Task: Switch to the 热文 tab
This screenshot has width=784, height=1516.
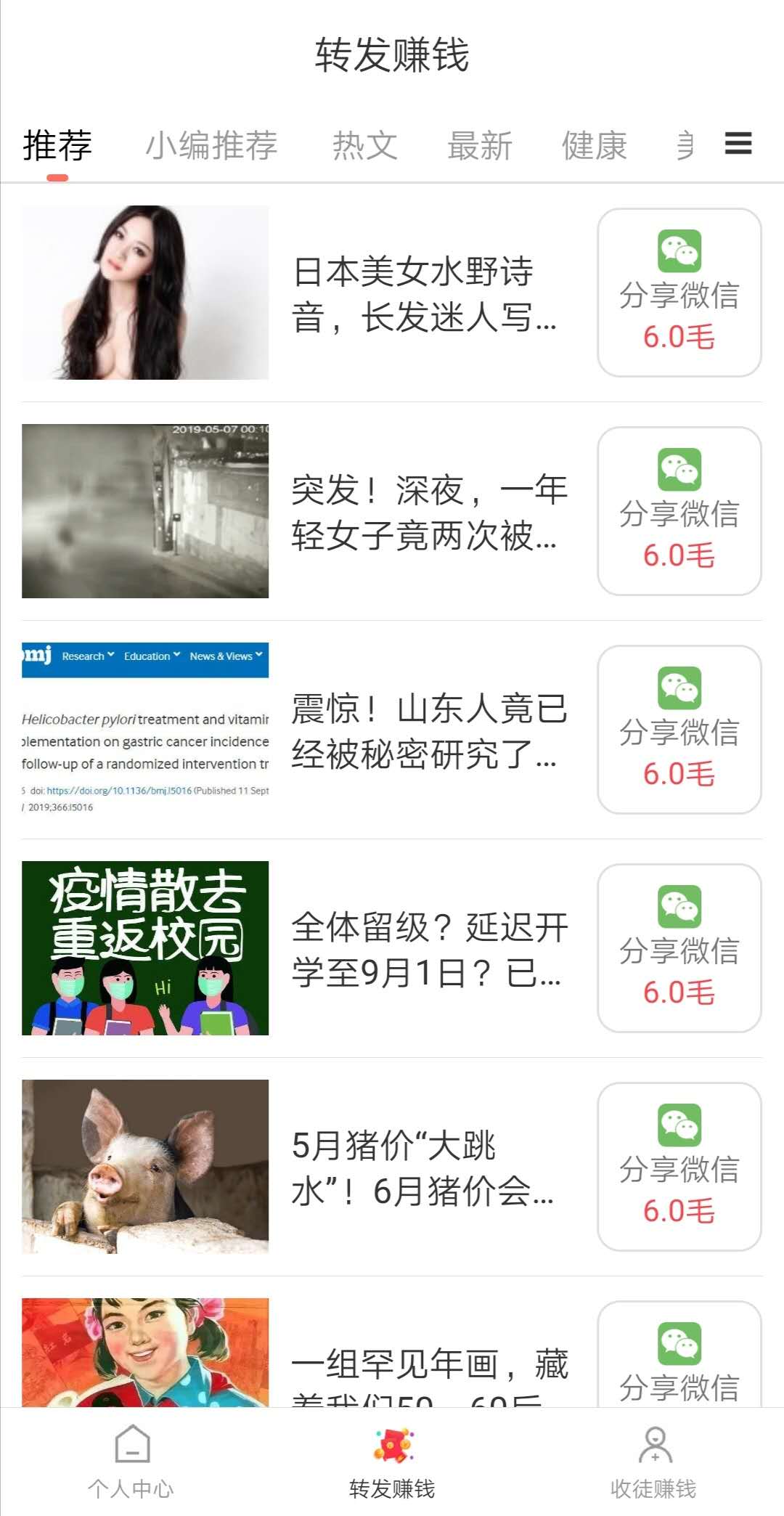Action: [x=365, y=145]
